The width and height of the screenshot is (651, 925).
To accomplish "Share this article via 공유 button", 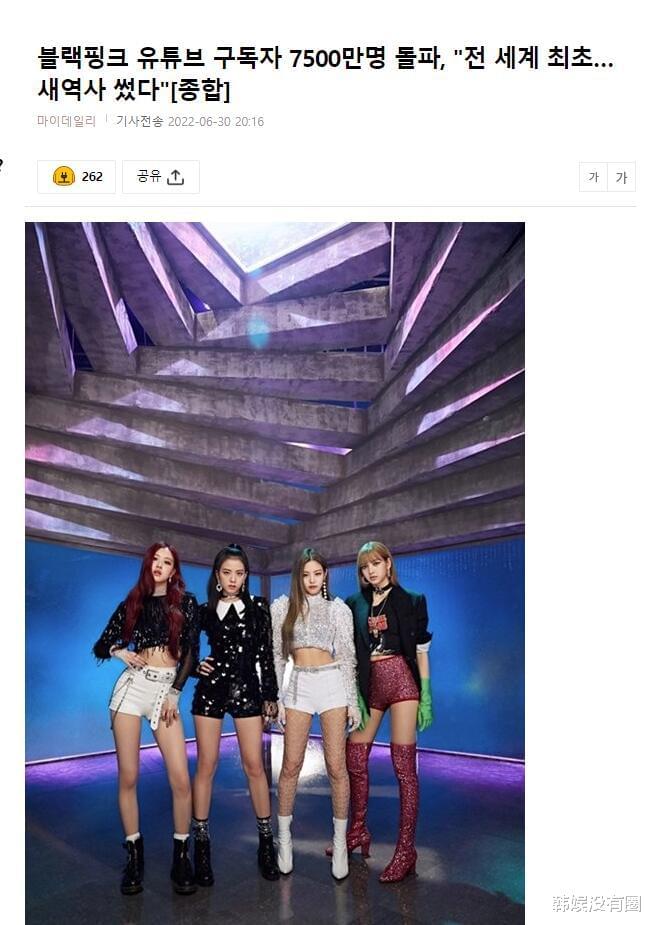I will point(160,177).
